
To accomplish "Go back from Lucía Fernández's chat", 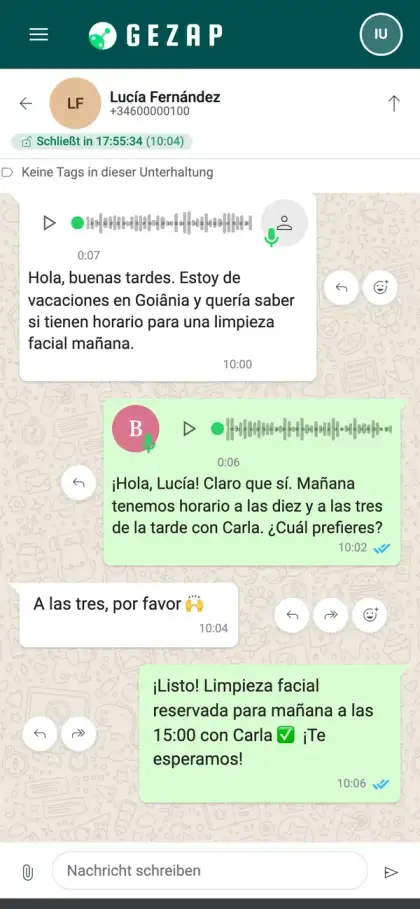I will coord(26,103).
